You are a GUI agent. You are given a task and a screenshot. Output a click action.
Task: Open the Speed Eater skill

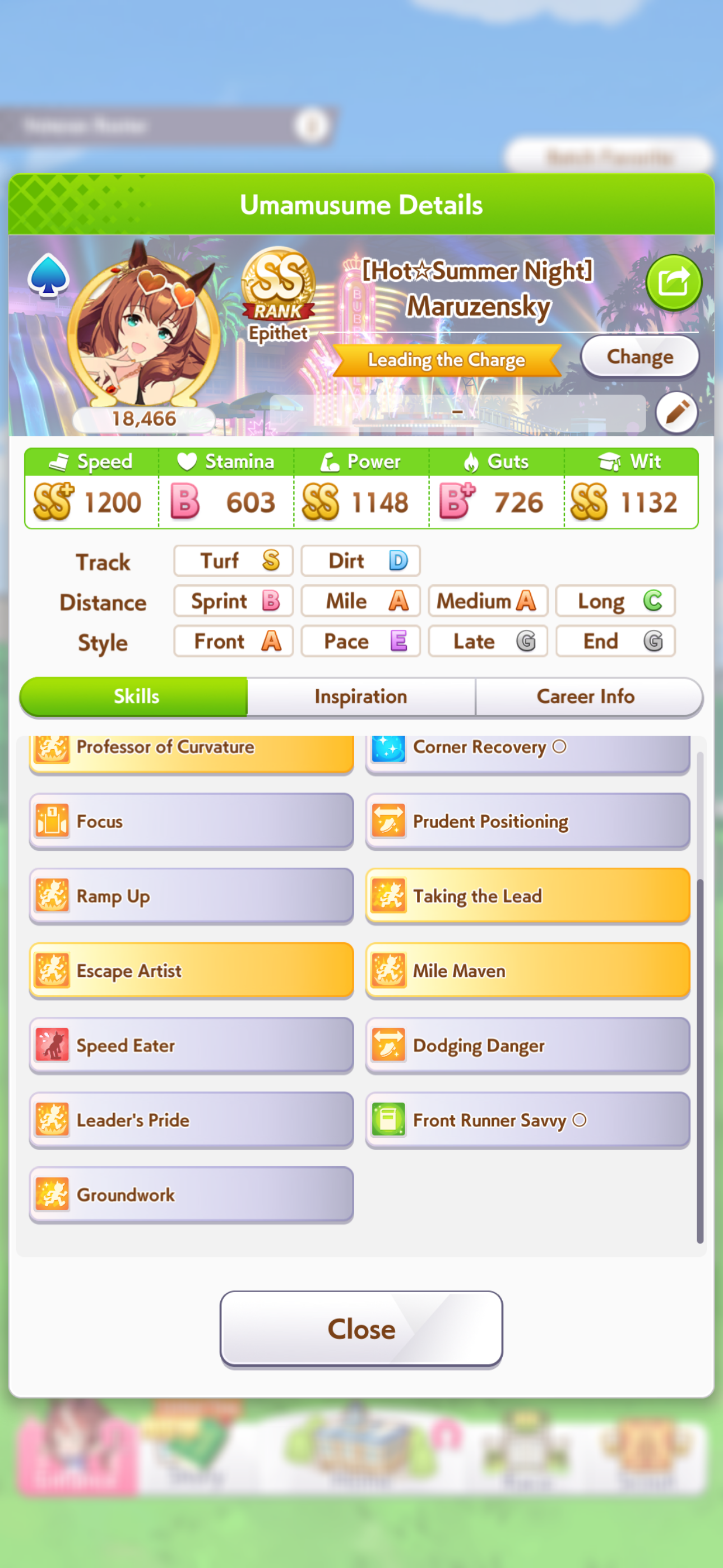(x=191, y=1045)
